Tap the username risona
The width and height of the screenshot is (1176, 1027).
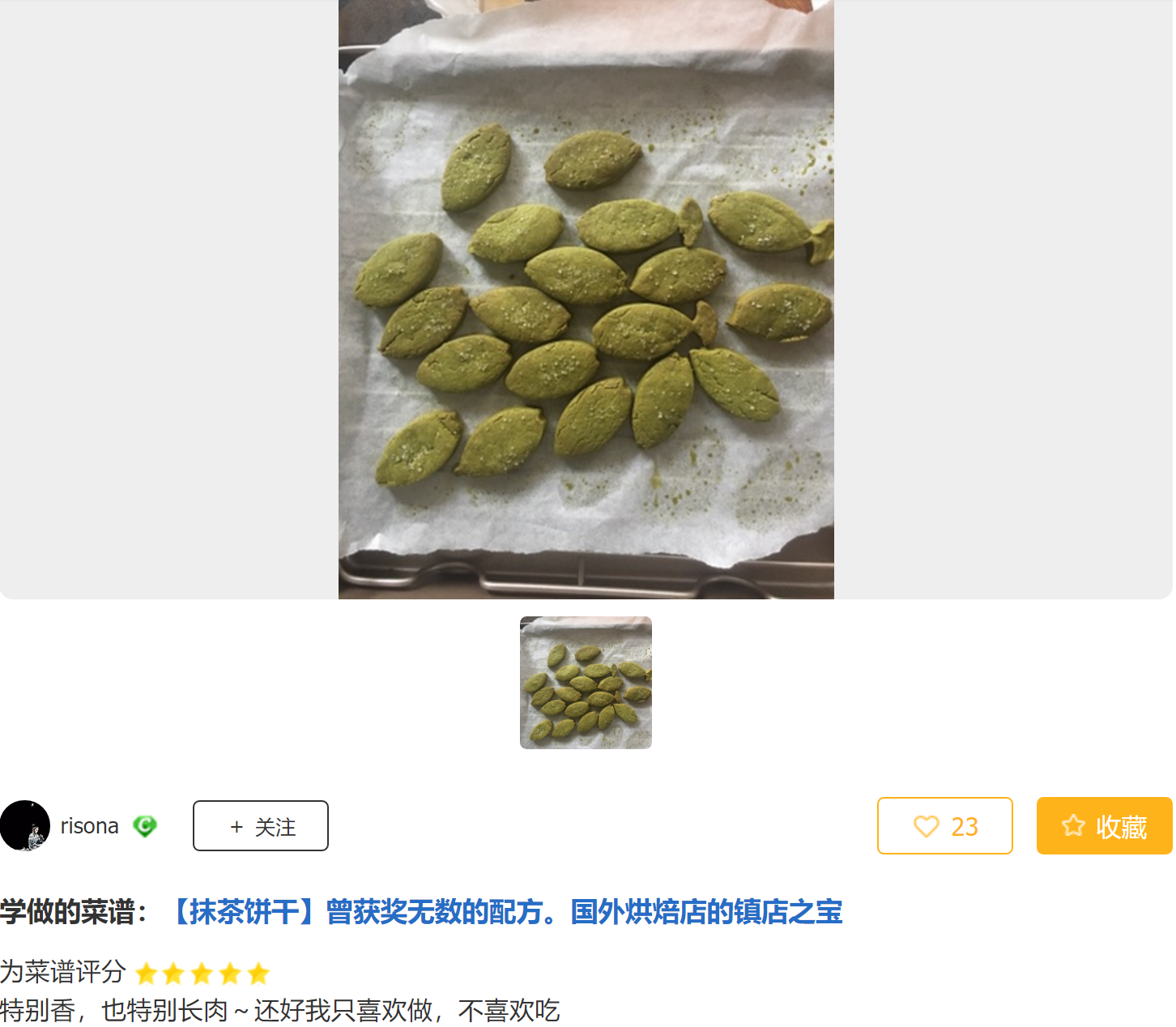89,826
